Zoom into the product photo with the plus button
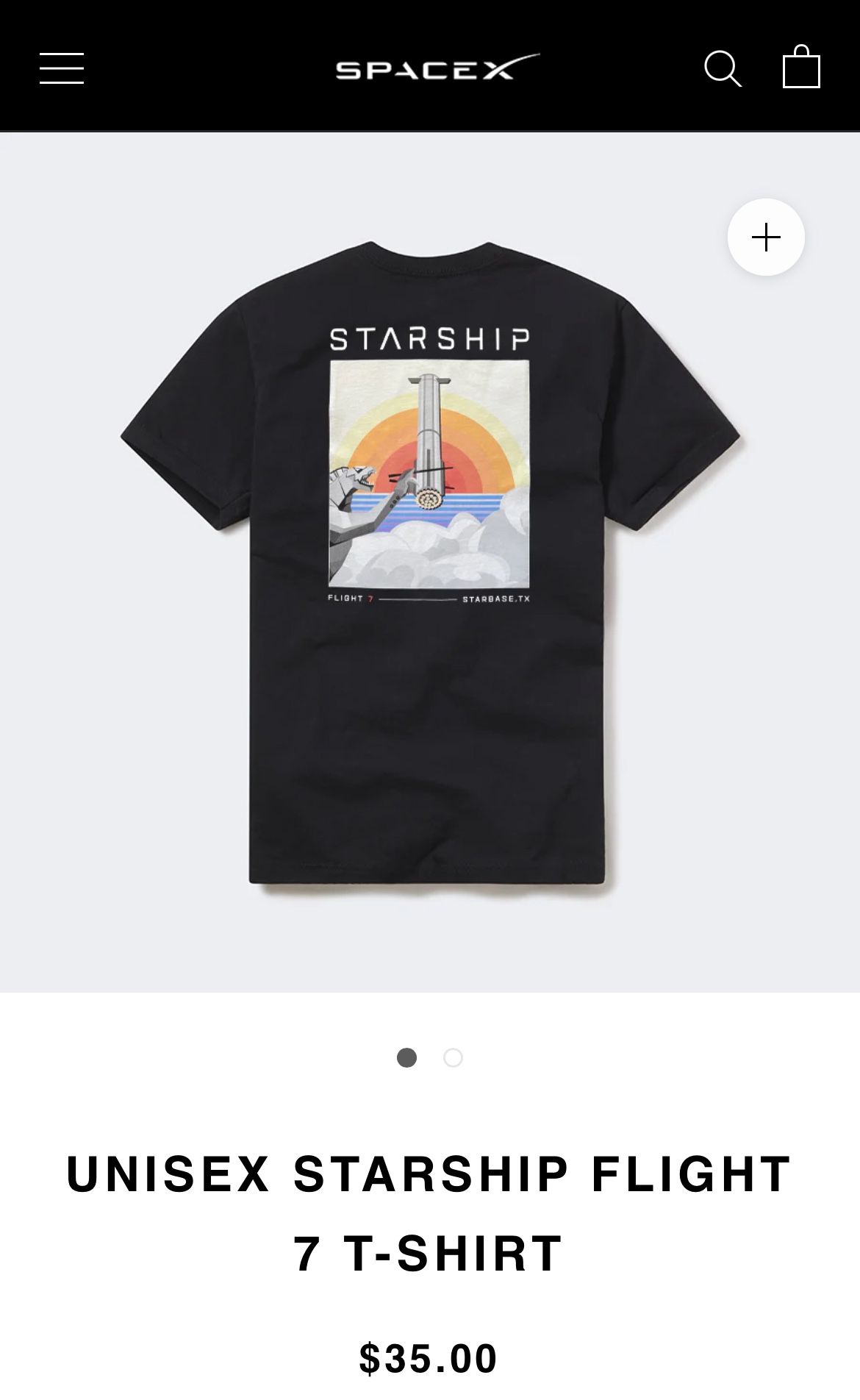 [x=767, y=237]
